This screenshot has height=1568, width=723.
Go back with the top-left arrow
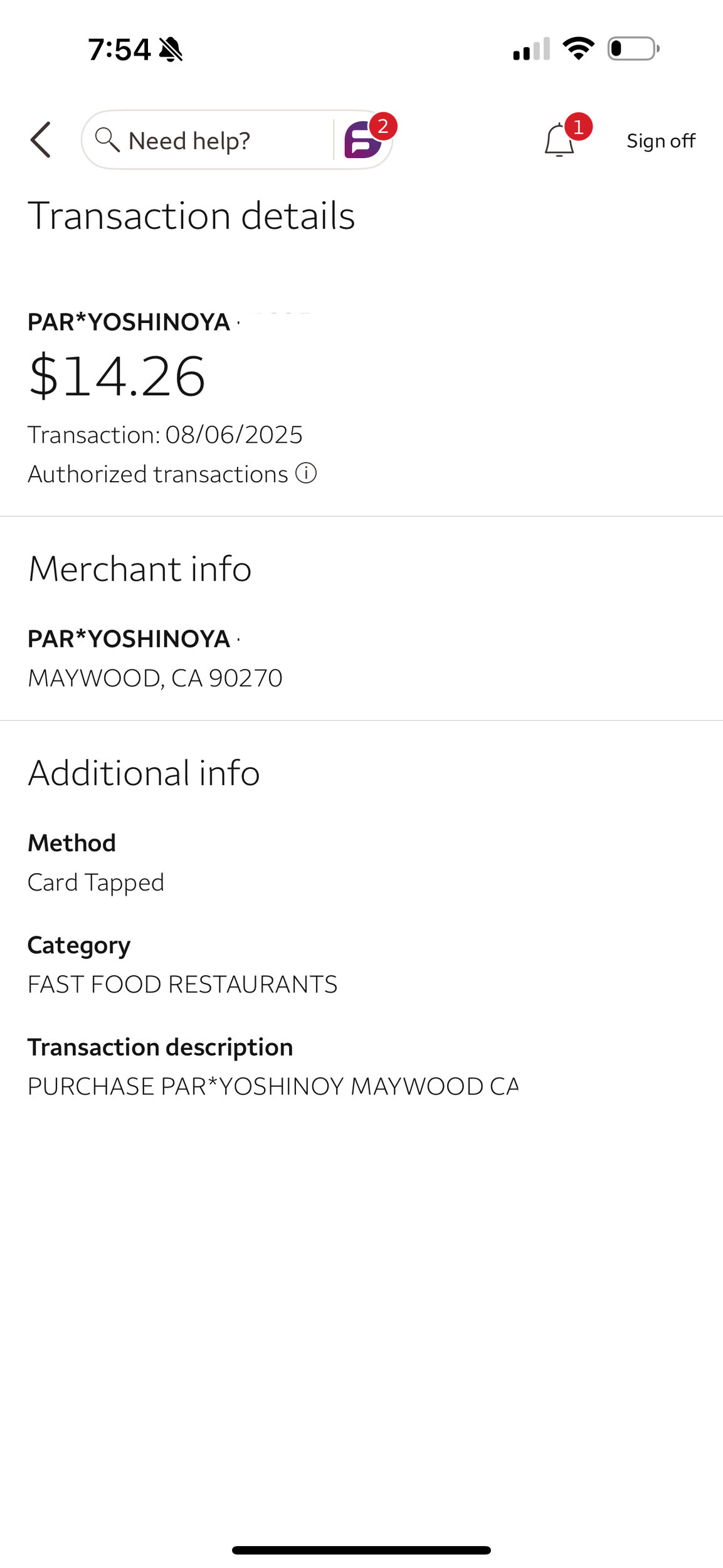41,140
